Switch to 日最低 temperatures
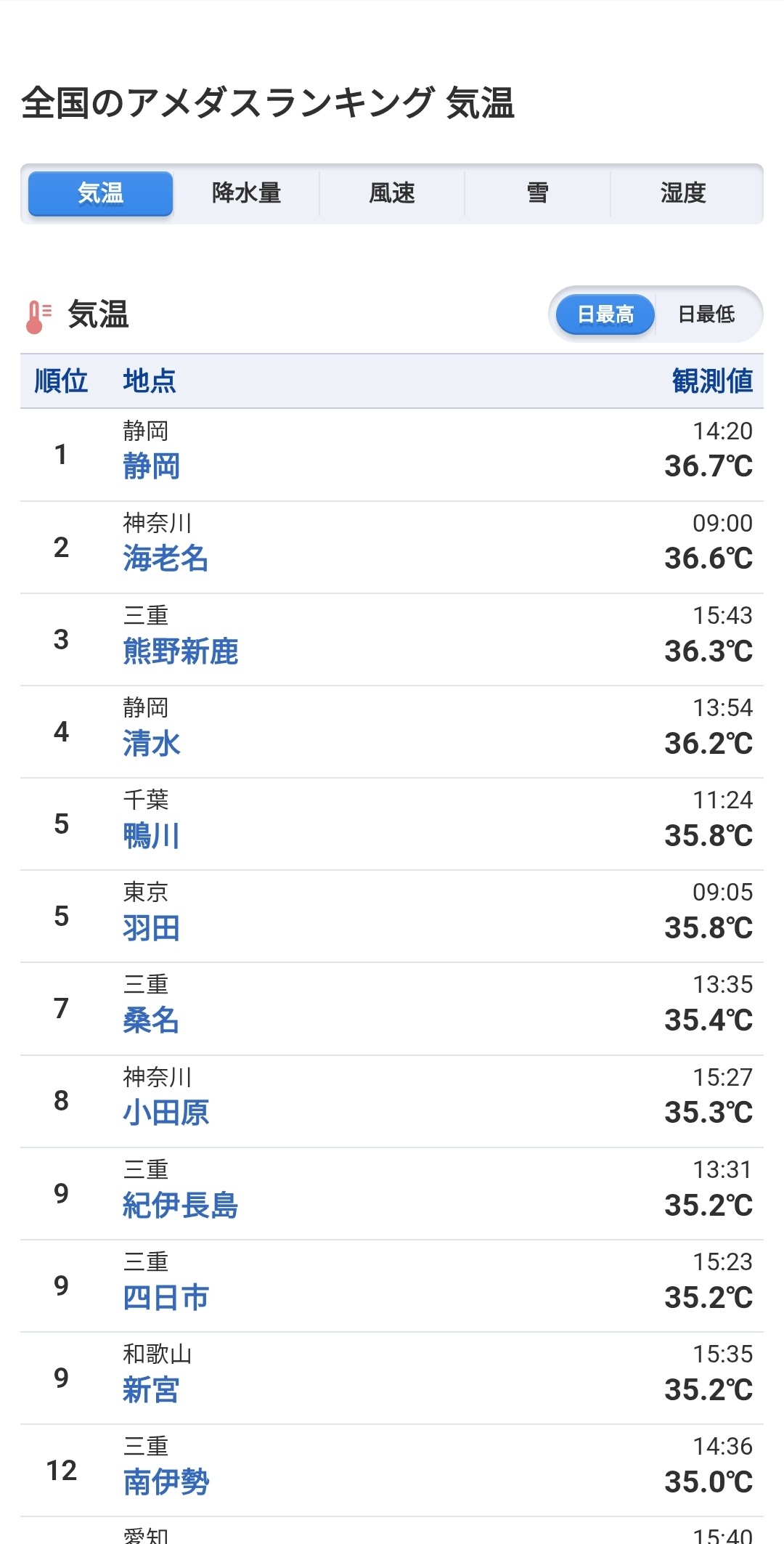This screenshot has height=1544, width=784. point(706,314)
